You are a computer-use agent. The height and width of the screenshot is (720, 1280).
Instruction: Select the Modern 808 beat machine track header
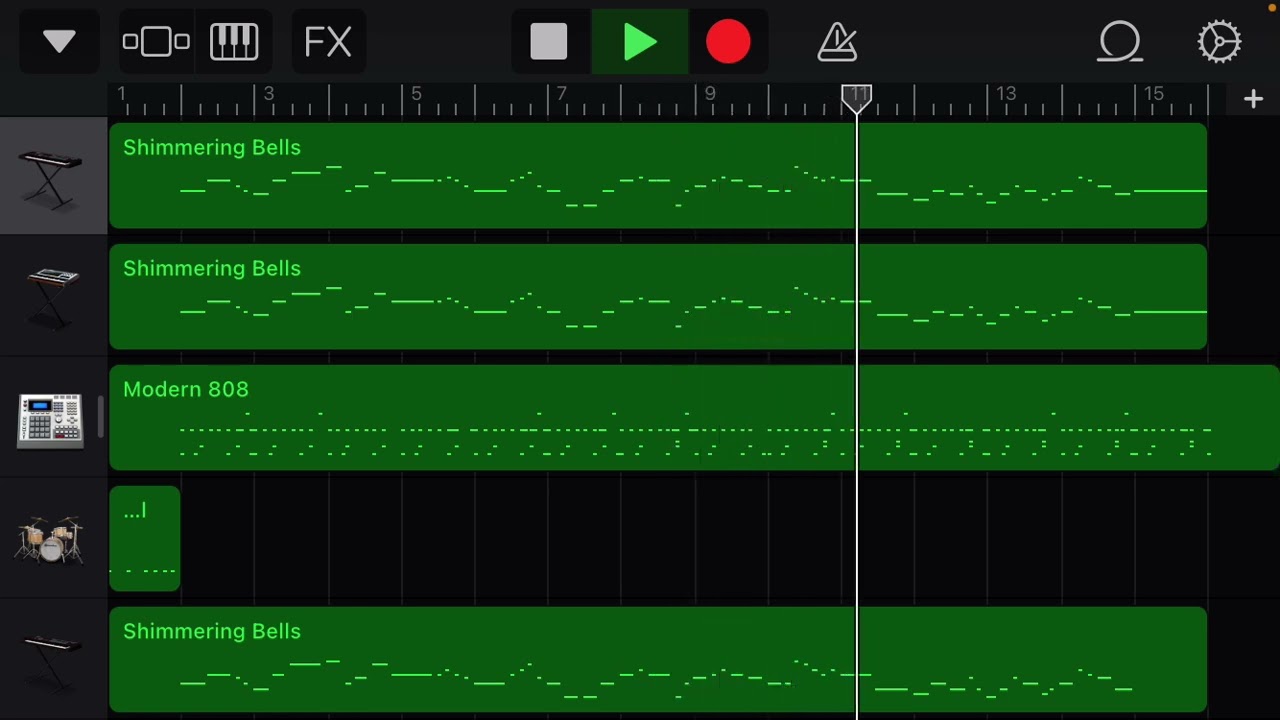pos(52,417)
